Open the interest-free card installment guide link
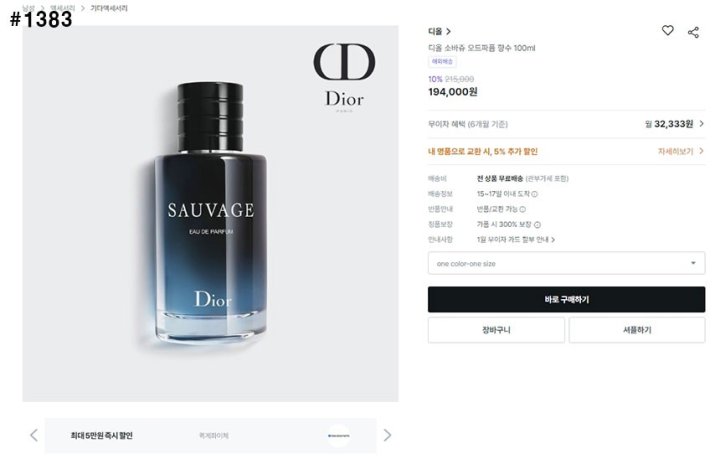 point(516,239)
